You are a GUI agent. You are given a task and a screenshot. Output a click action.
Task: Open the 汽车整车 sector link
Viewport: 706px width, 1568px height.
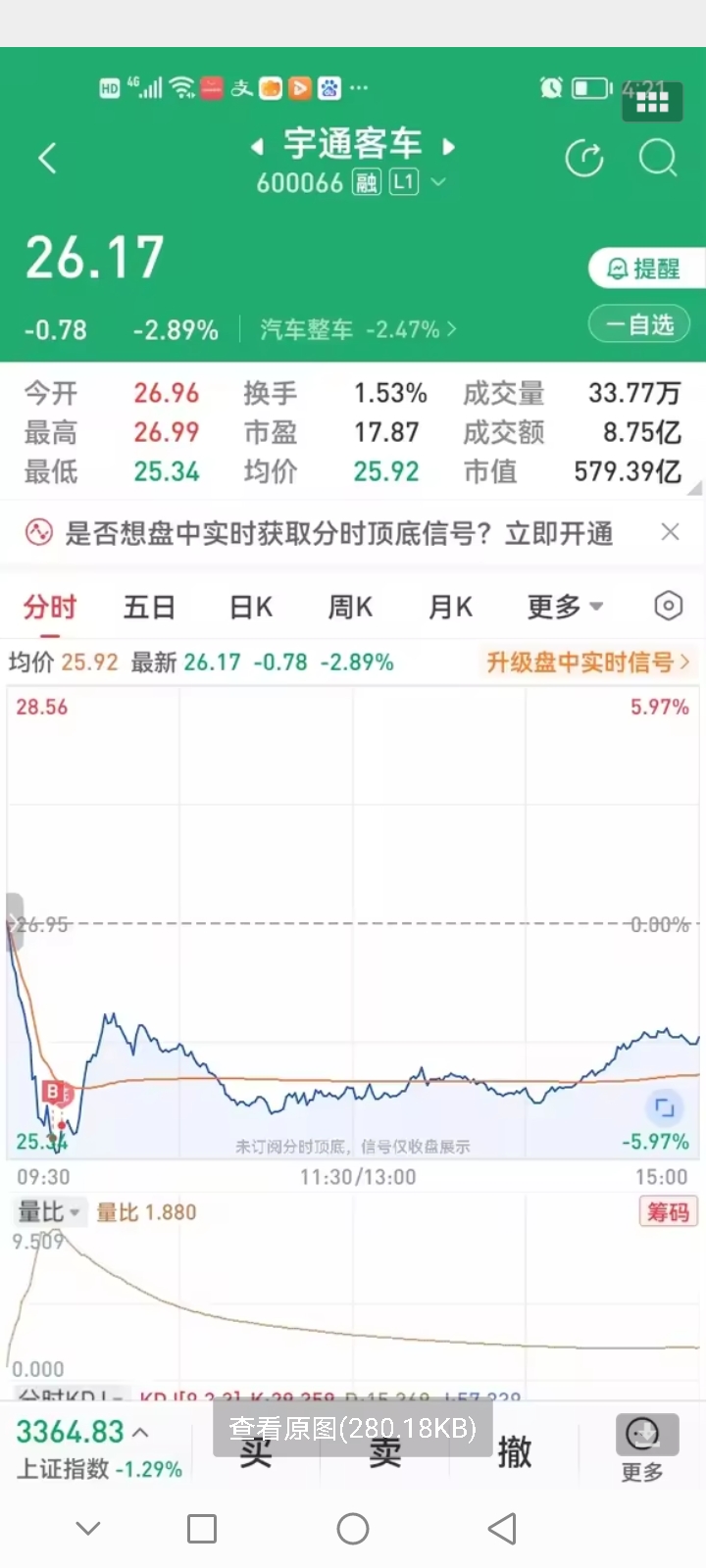357,329
